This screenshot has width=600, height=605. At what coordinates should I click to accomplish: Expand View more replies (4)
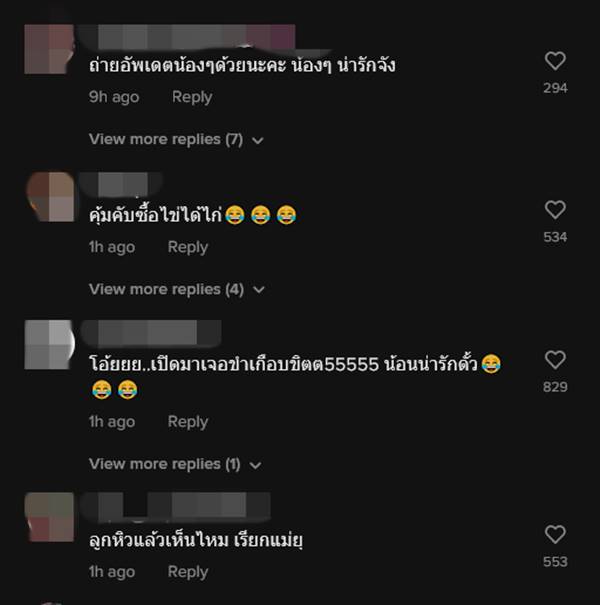pos(176,289)
